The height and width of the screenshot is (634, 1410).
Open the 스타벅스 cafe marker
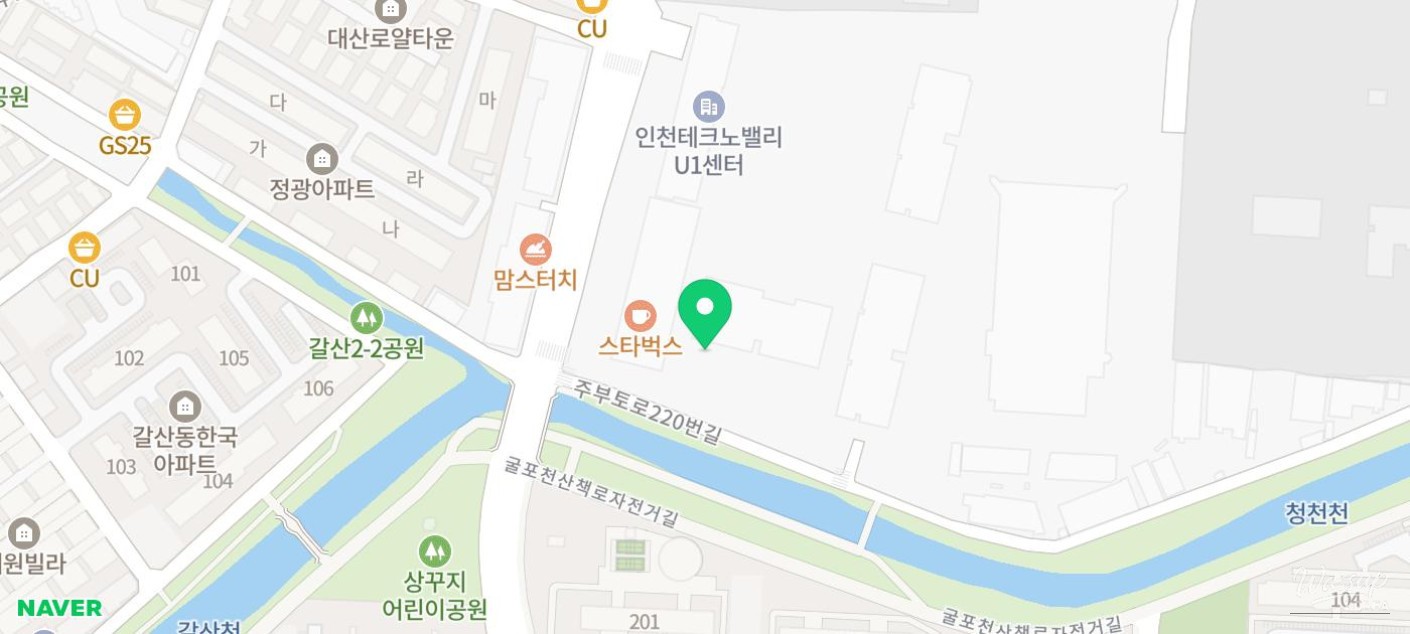pyautogui.click(x=640, y=316)
